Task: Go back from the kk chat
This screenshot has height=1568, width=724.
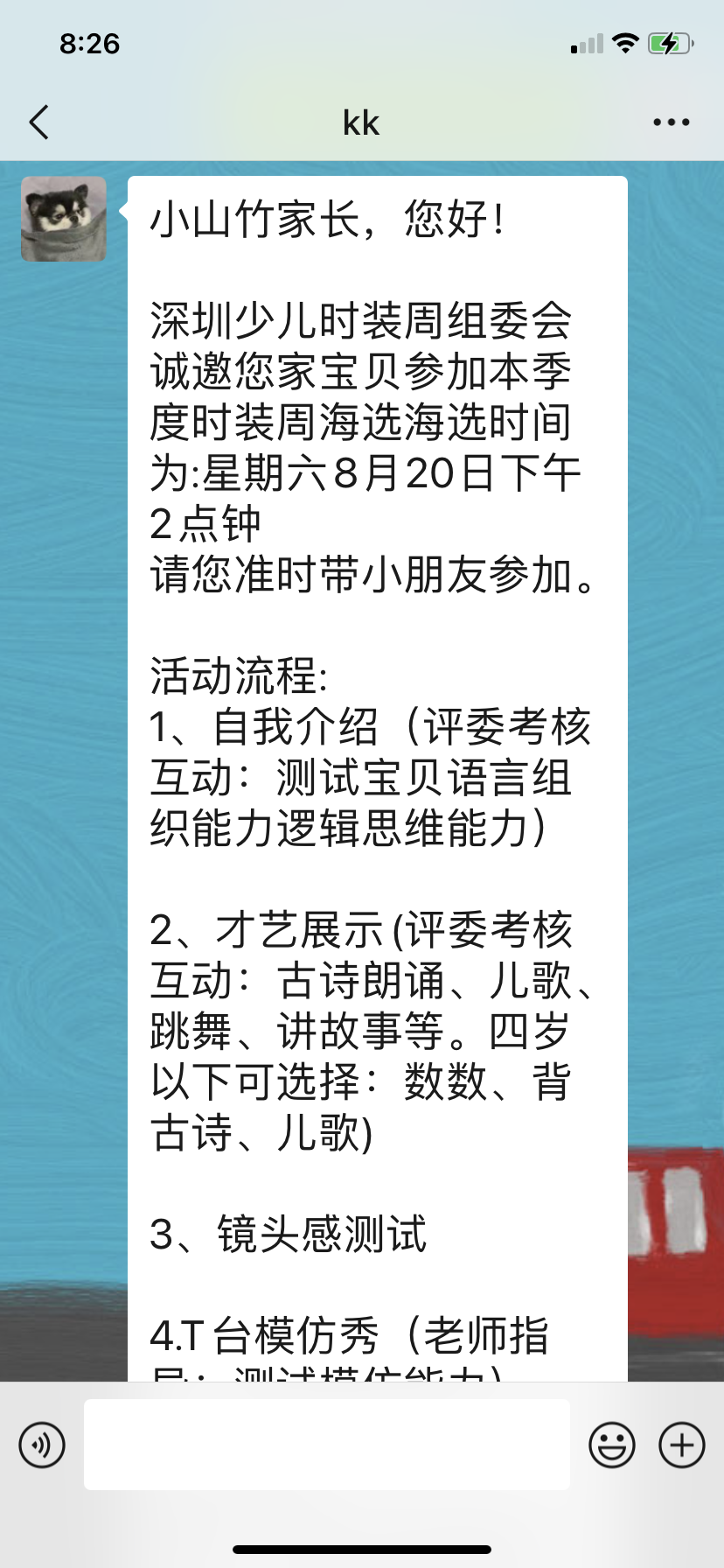Action: (x=39, y=122)
